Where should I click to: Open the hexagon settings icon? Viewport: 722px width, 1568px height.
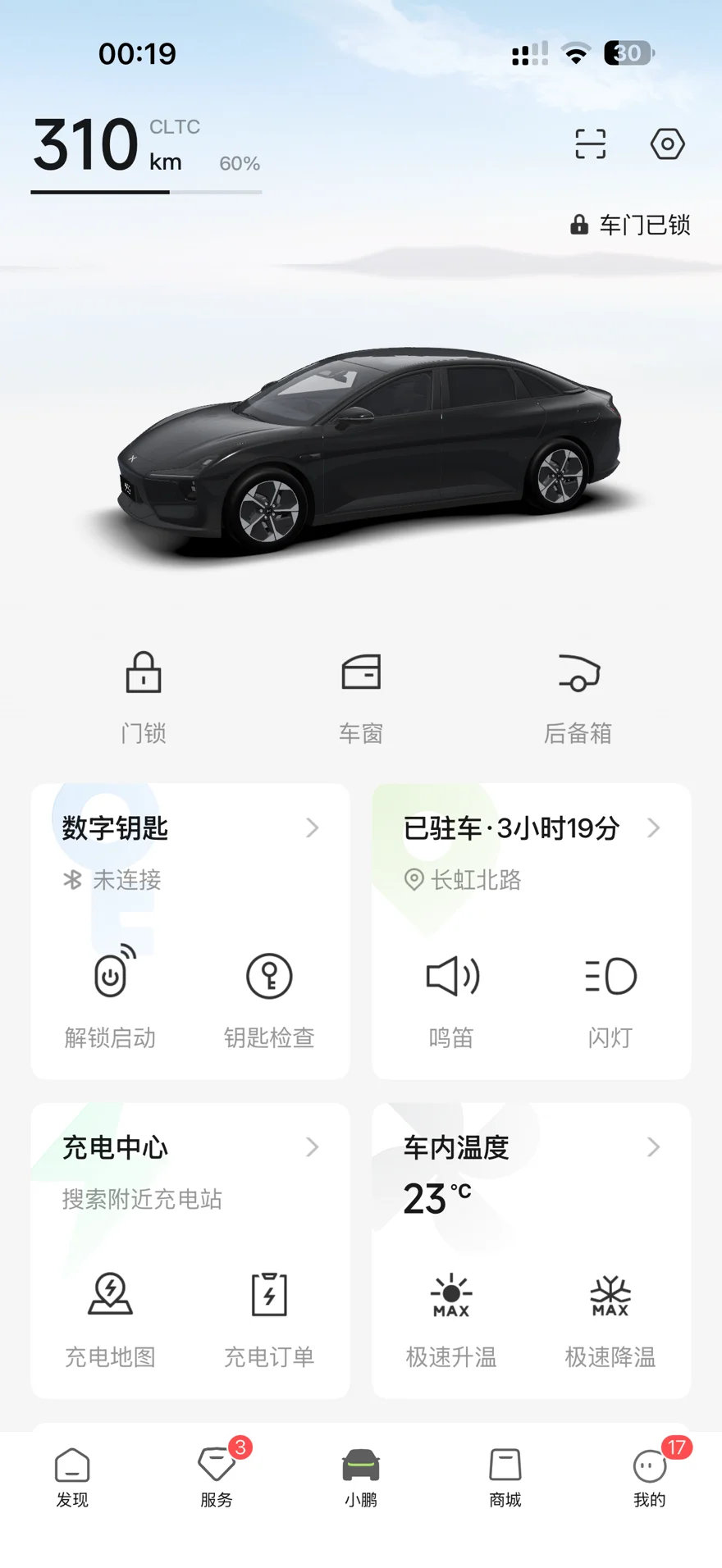pyautogui.click(x=667, y=144)
